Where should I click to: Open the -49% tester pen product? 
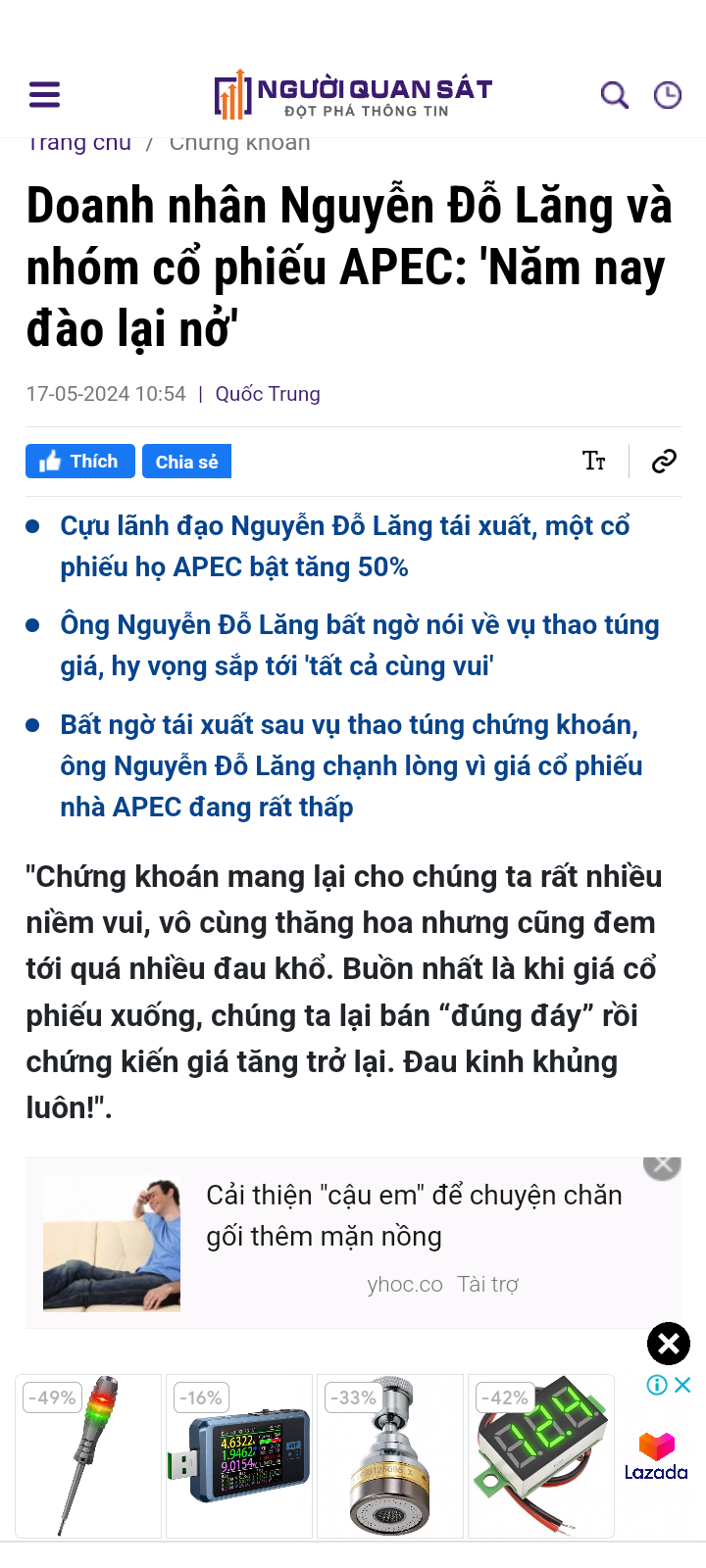(x=88, y=1456)
